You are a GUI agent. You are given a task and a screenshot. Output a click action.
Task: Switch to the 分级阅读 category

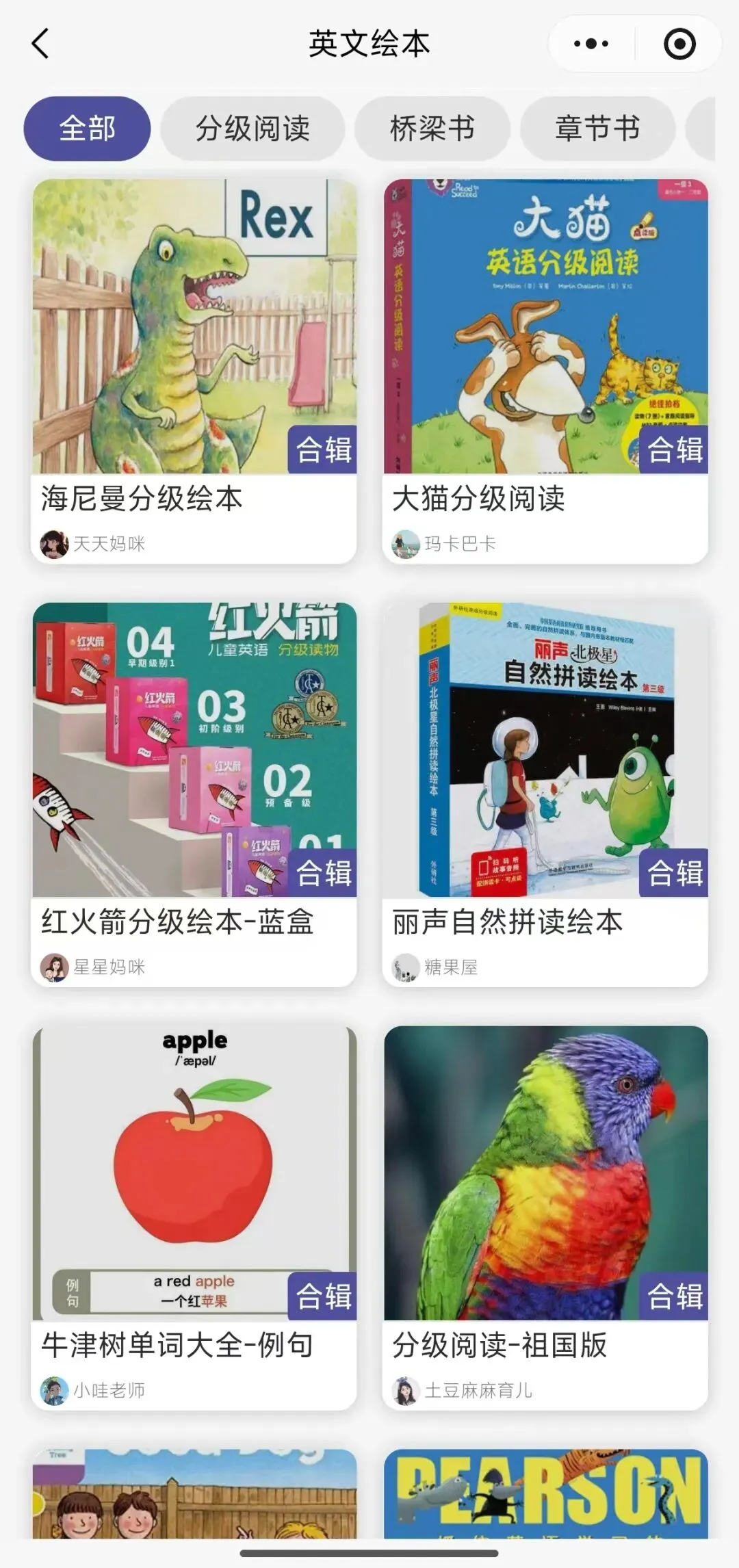(252, 129)
